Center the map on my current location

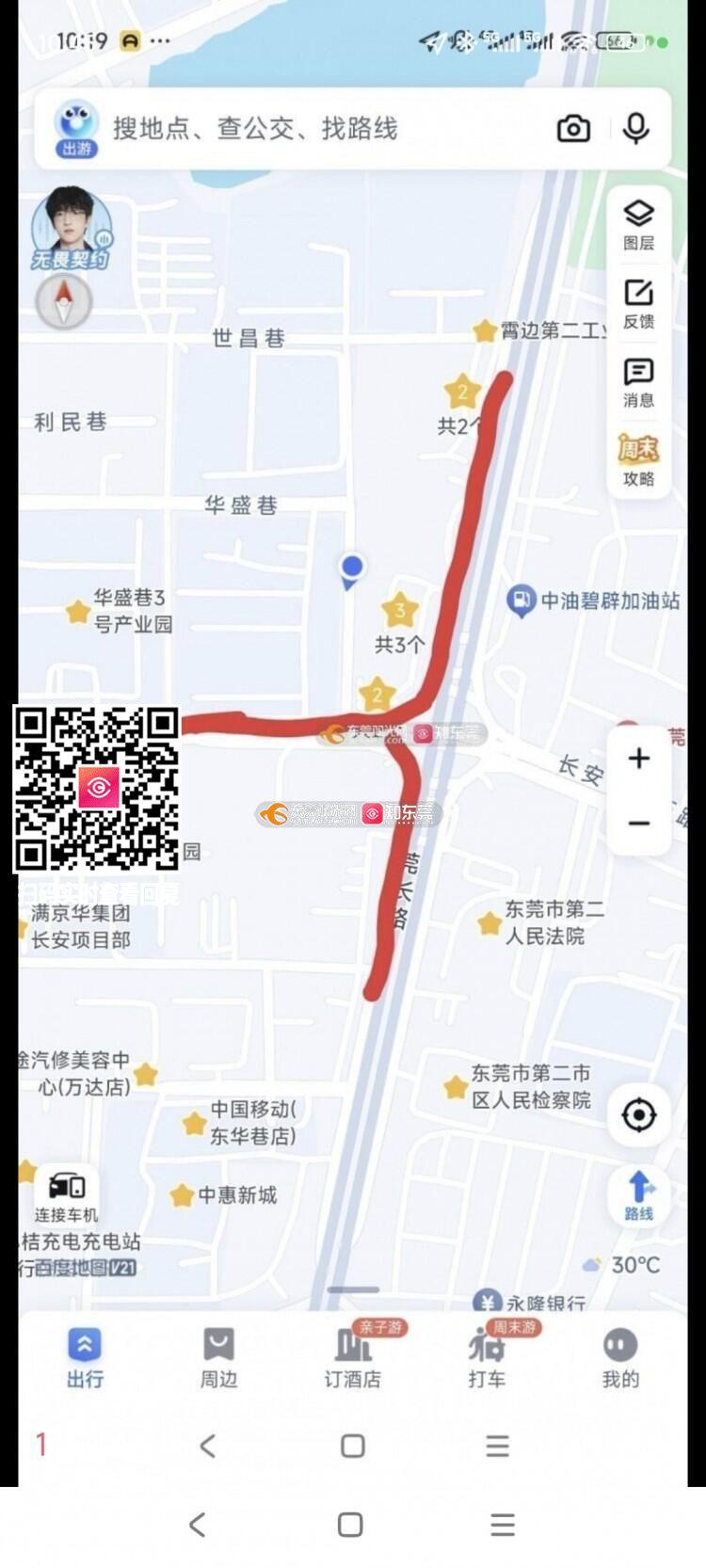639,1115
